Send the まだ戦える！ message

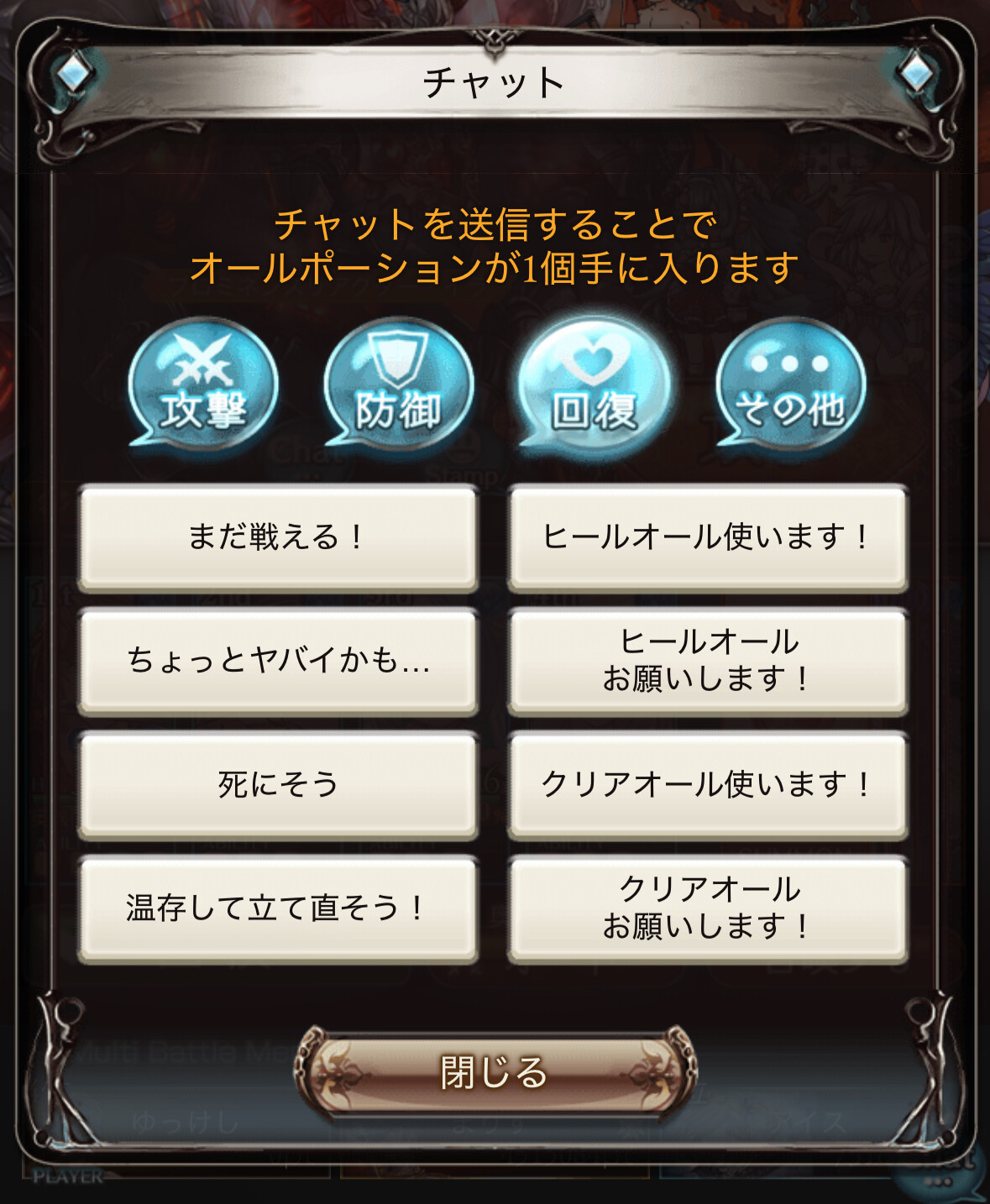point(278,537)
